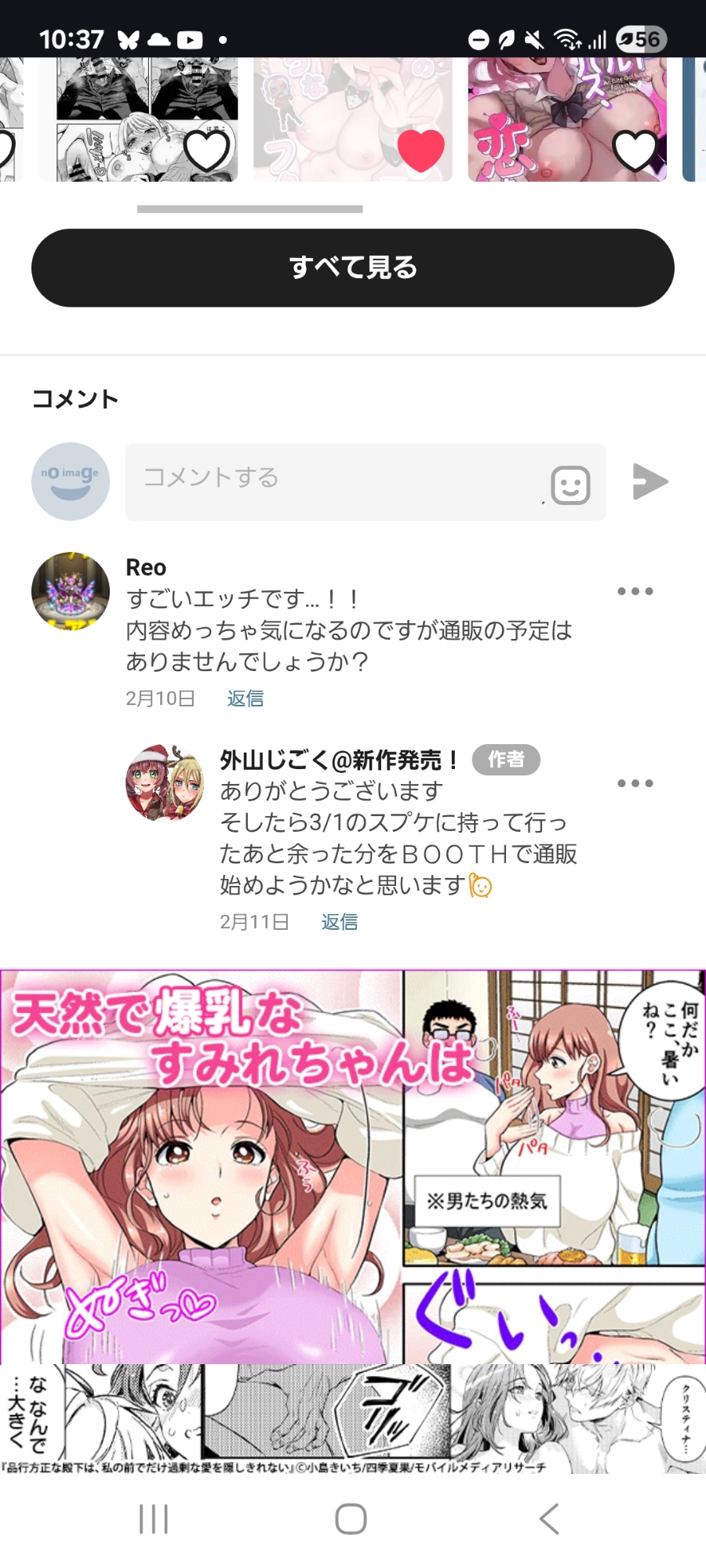This screenshot has height=1568, width=706.
Task: Open the bottom black-and-white manga ad banner
Action: click(x=353, y=1419)
